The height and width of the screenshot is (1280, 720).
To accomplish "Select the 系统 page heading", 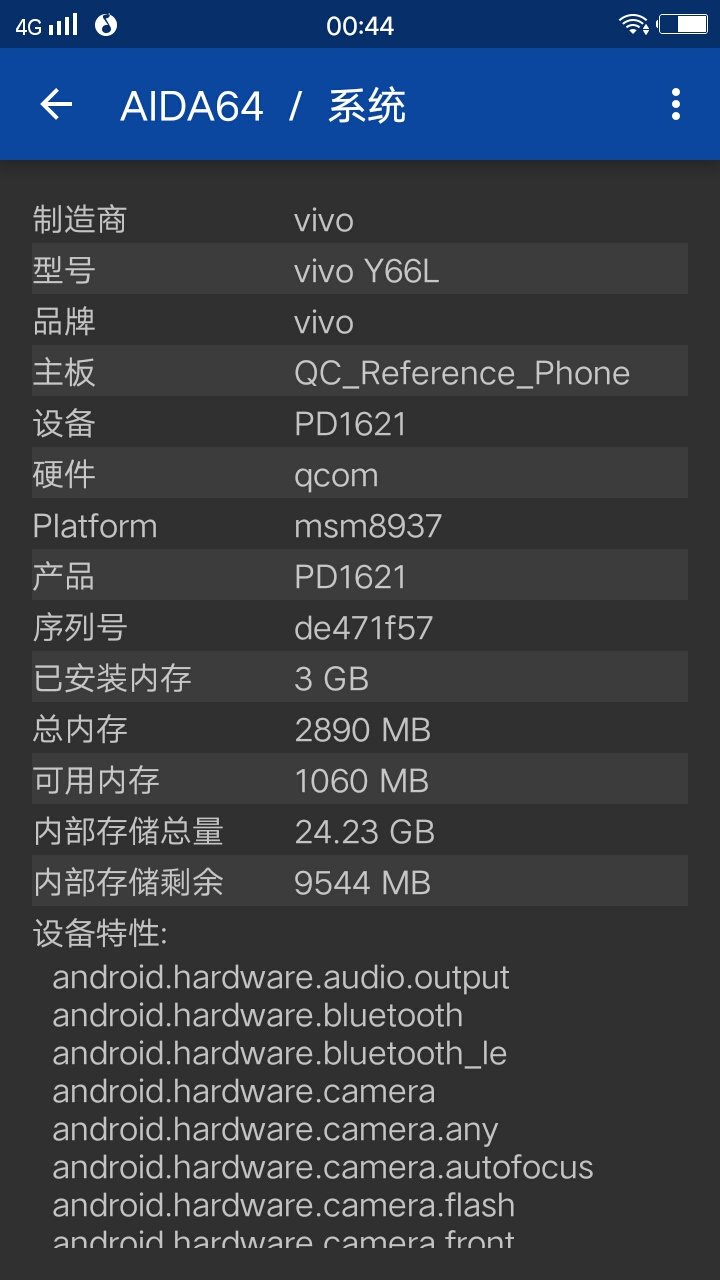I will click(365, 104).
